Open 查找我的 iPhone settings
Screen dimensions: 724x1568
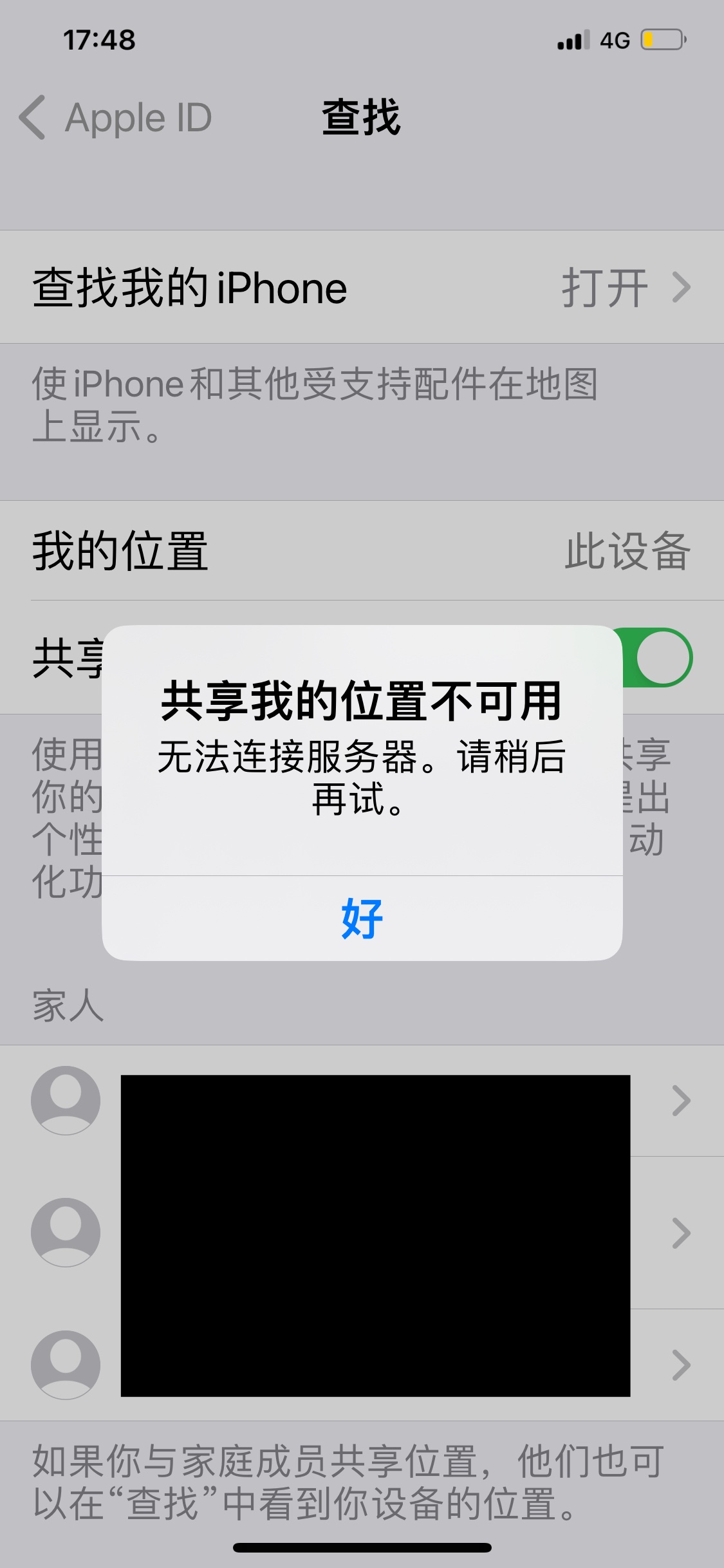[362, 287]
